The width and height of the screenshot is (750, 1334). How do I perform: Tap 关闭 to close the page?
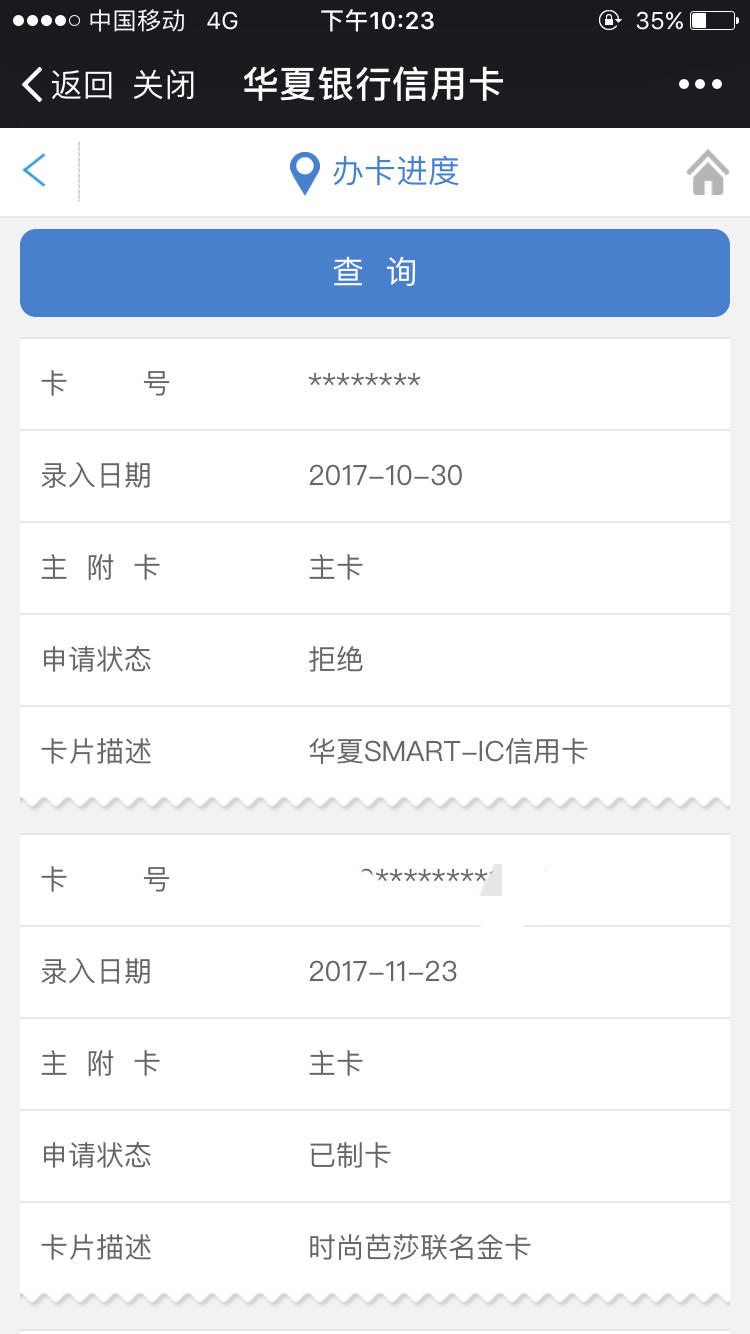pyautogui.click(x=164, y=85)
